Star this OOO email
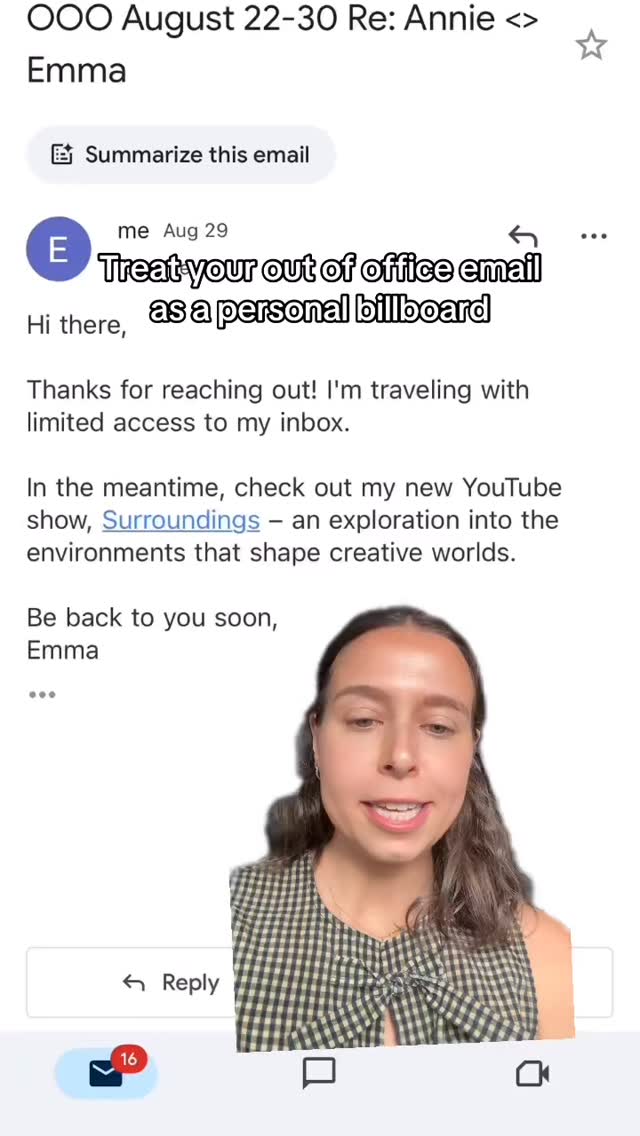Image resolution: width=640 pixels, height=1136 pixels. [591, 46]
